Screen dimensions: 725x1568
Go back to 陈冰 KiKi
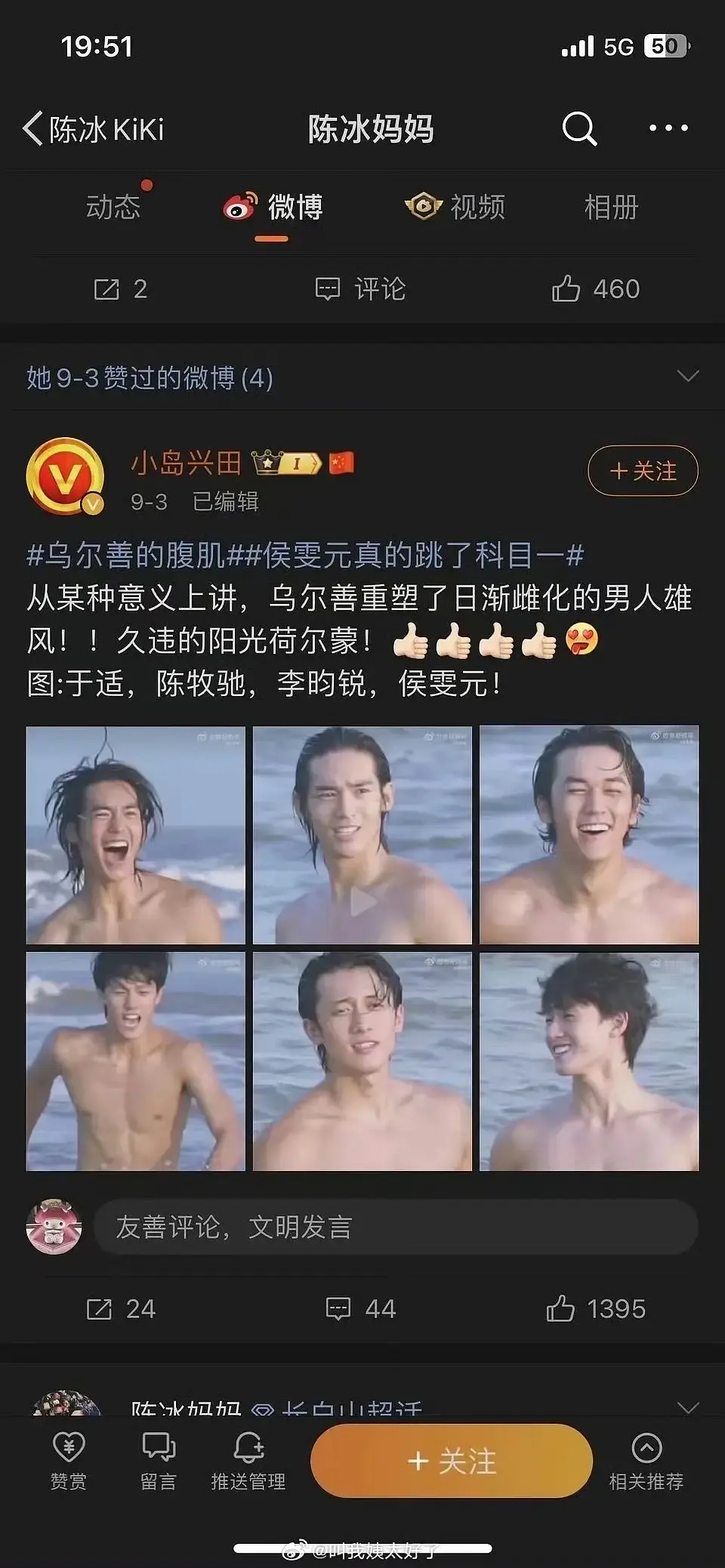(94, 129)
